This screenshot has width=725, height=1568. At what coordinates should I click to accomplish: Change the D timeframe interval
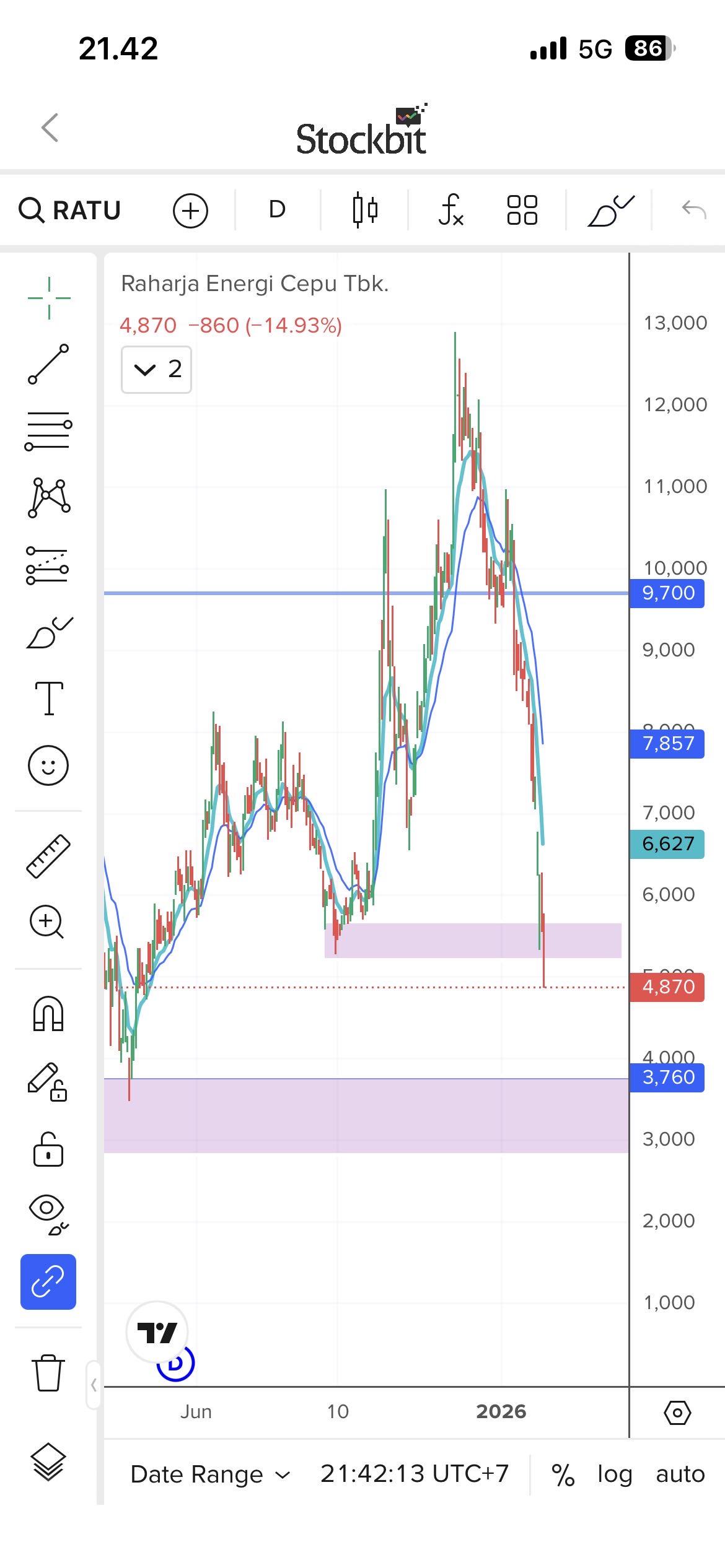tap(277, 210)
